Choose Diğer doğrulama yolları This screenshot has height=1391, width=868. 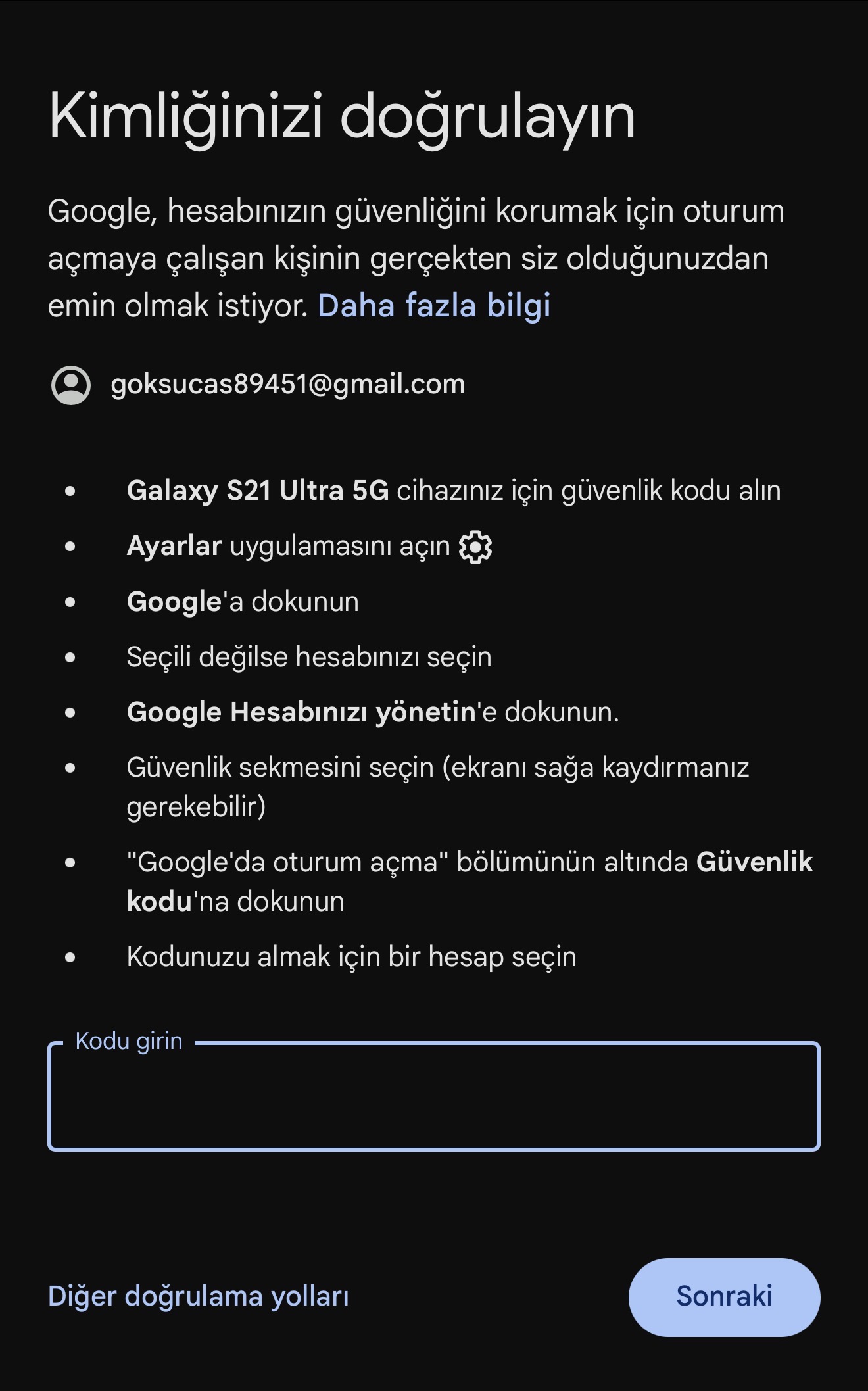tap(199, 1297)
